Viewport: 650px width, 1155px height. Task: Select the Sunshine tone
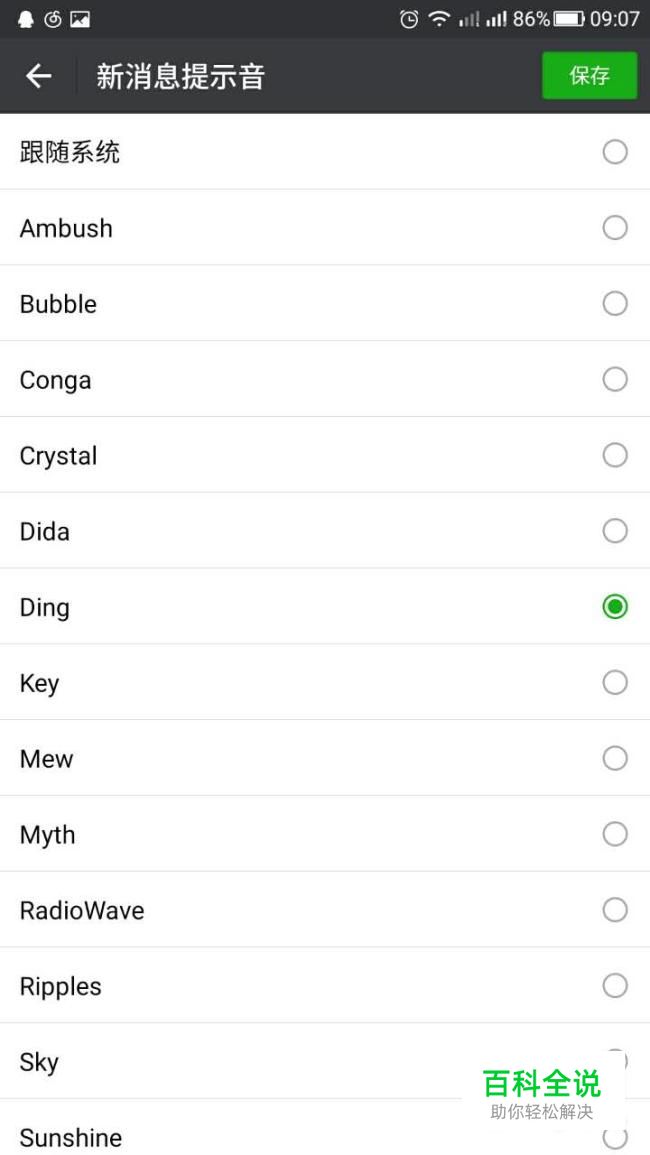pyautogui.click(x=325, y=1128)
